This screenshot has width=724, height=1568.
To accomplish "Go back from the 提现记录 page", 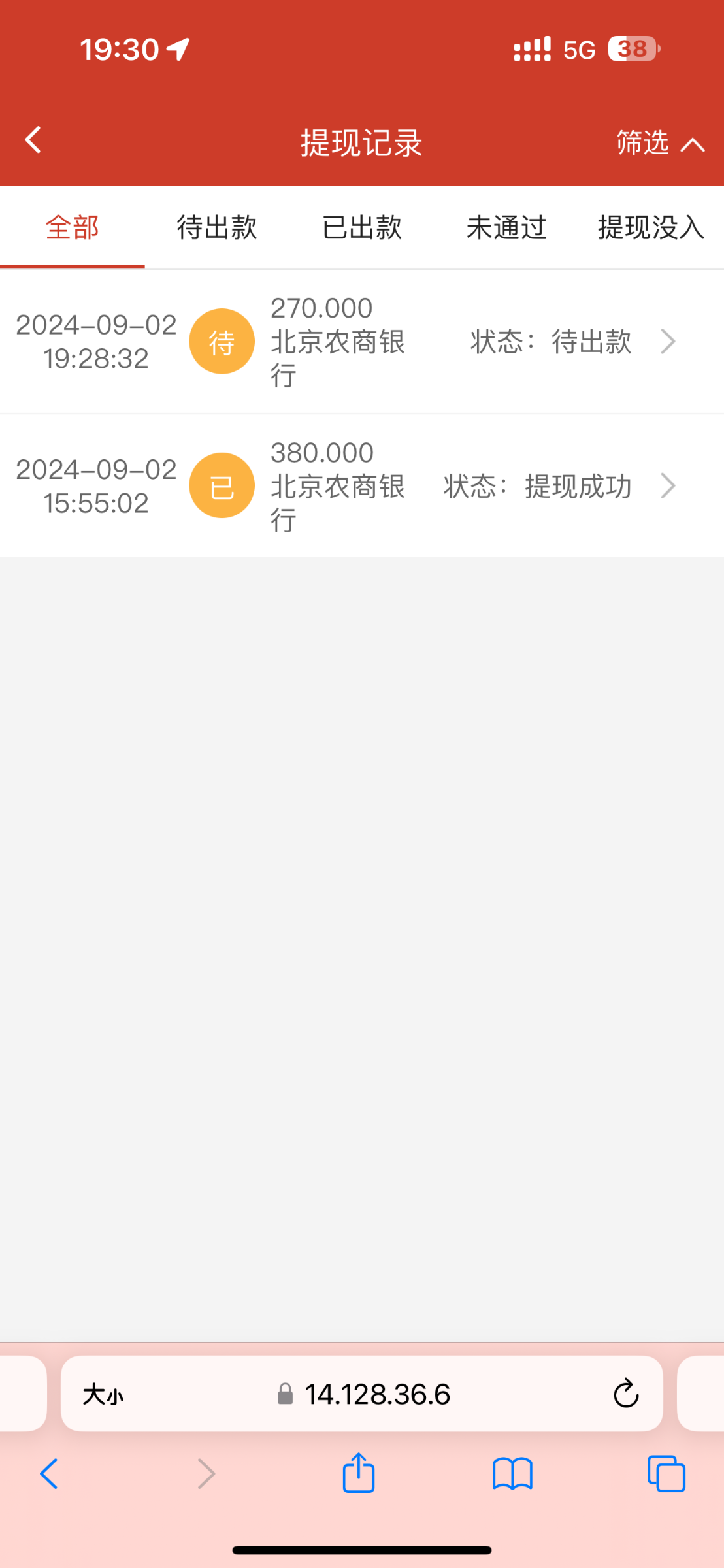I will coord(33,140).
